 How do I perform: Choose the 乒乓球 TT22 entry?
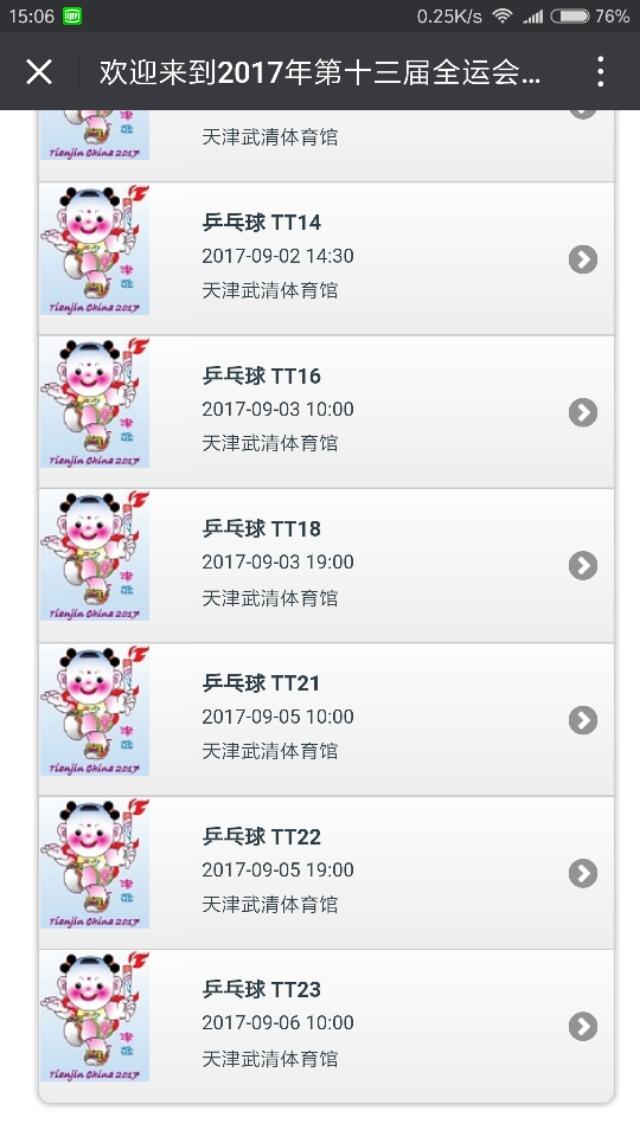[x=326, y=872]
